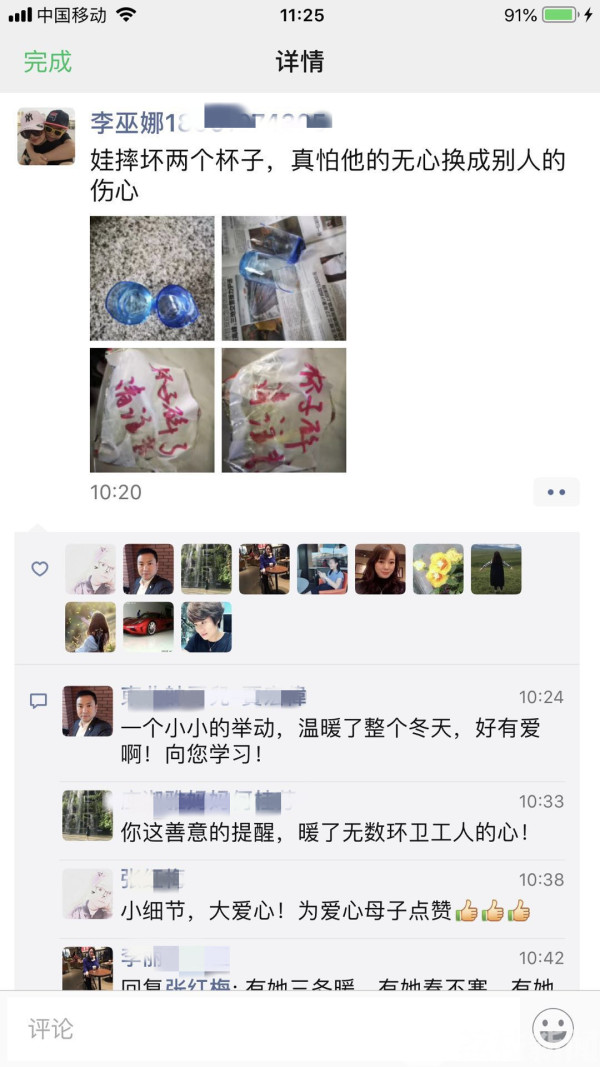Reply to the comment about 环卫工人
Viewport: 600px width, 1067px height.
click(x=324, y=831)
